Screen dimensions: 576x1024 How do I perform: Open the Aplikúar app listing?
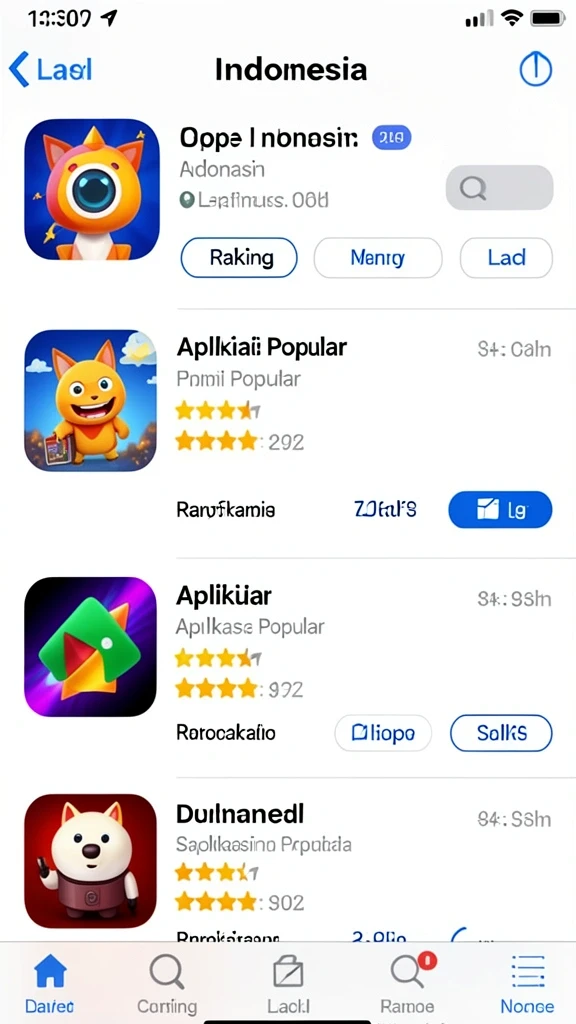[x=223, y=595]
